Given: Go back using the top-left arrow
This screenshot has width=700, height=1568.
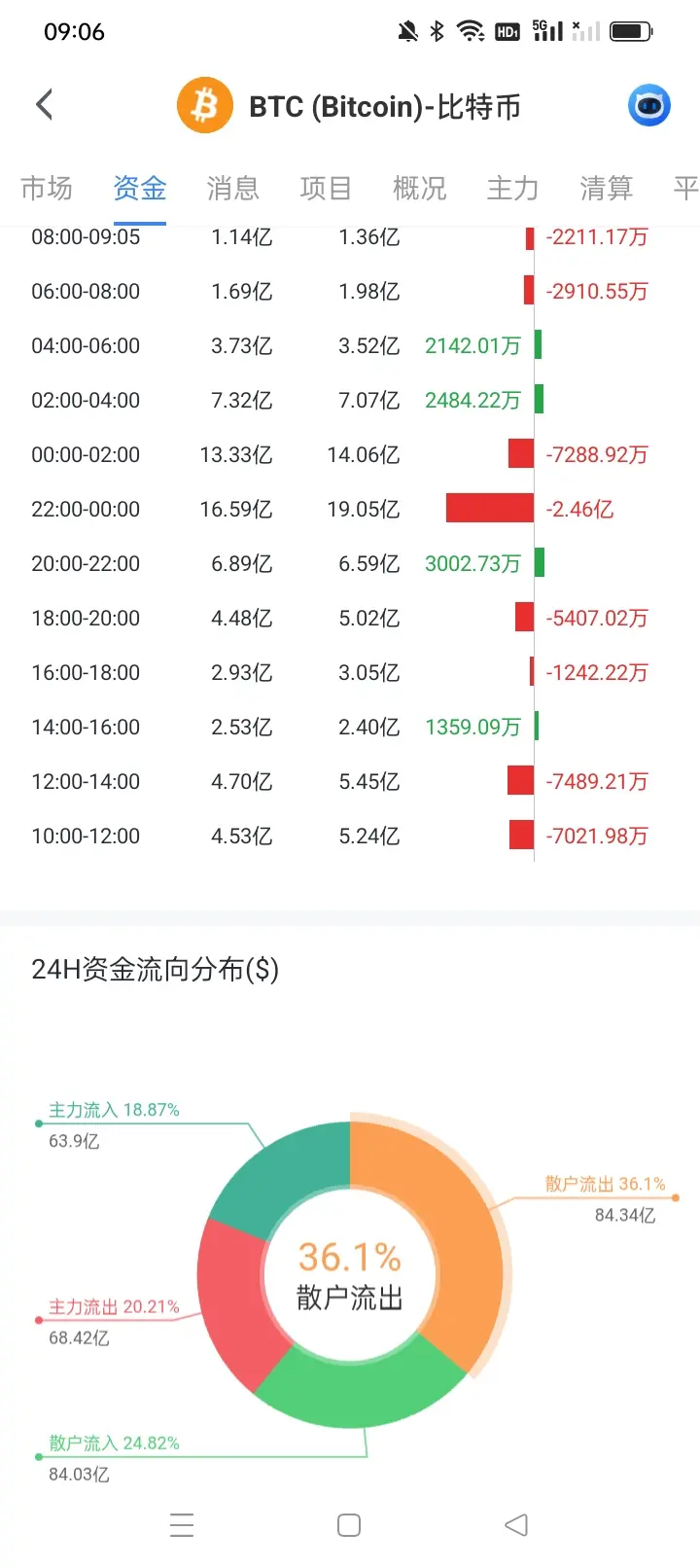Looking at the screenshot, I should pos(44,104).
